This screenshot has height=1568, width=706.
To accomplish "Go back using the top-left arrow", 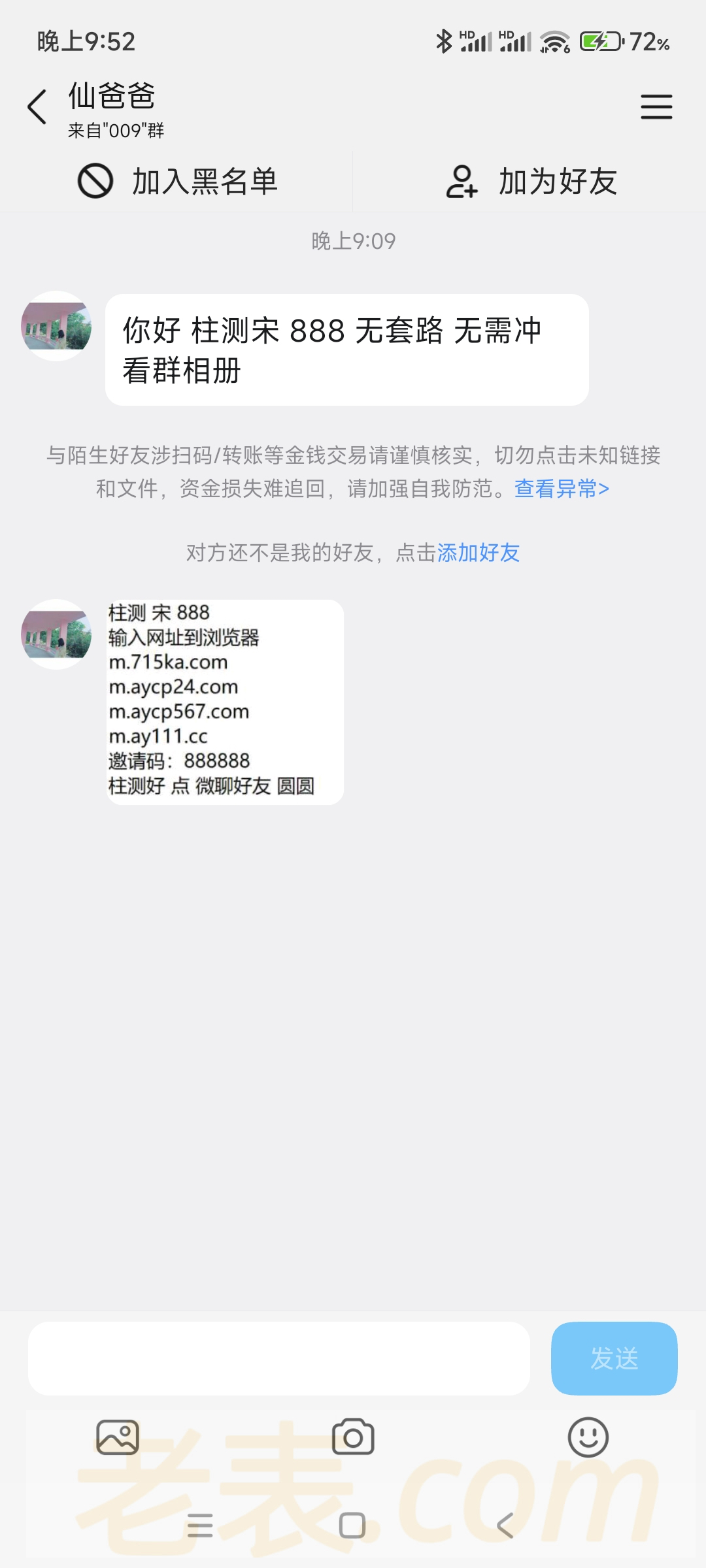I will [x=37, y=106].
